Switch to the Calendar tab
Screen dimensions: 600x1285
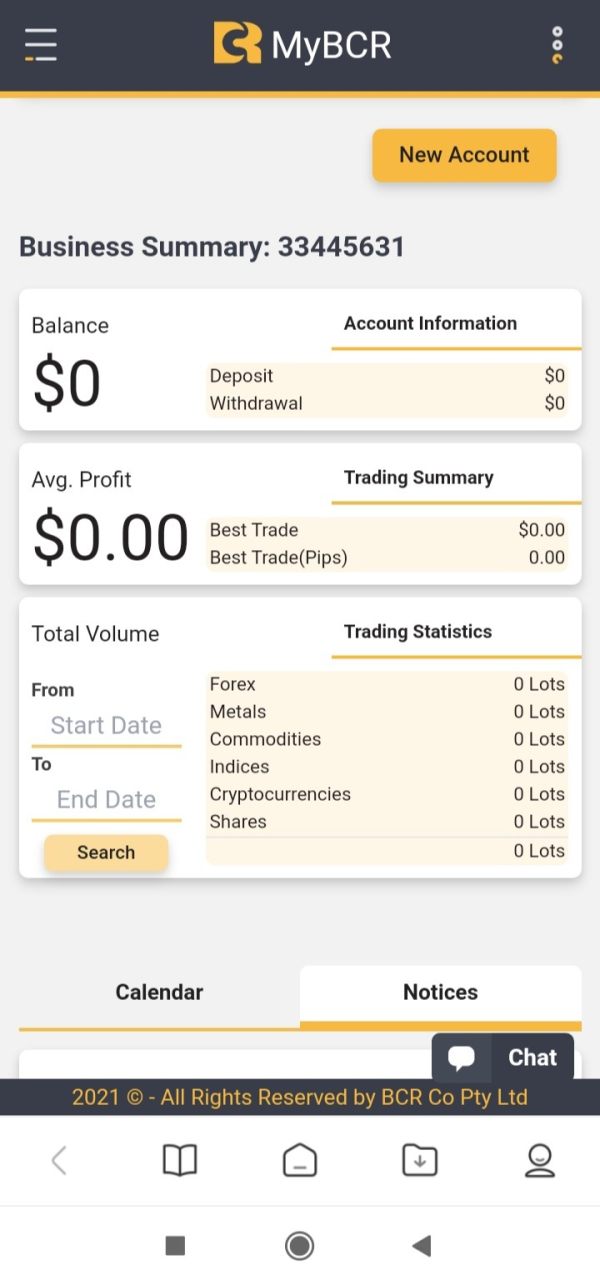click(159, 993)
